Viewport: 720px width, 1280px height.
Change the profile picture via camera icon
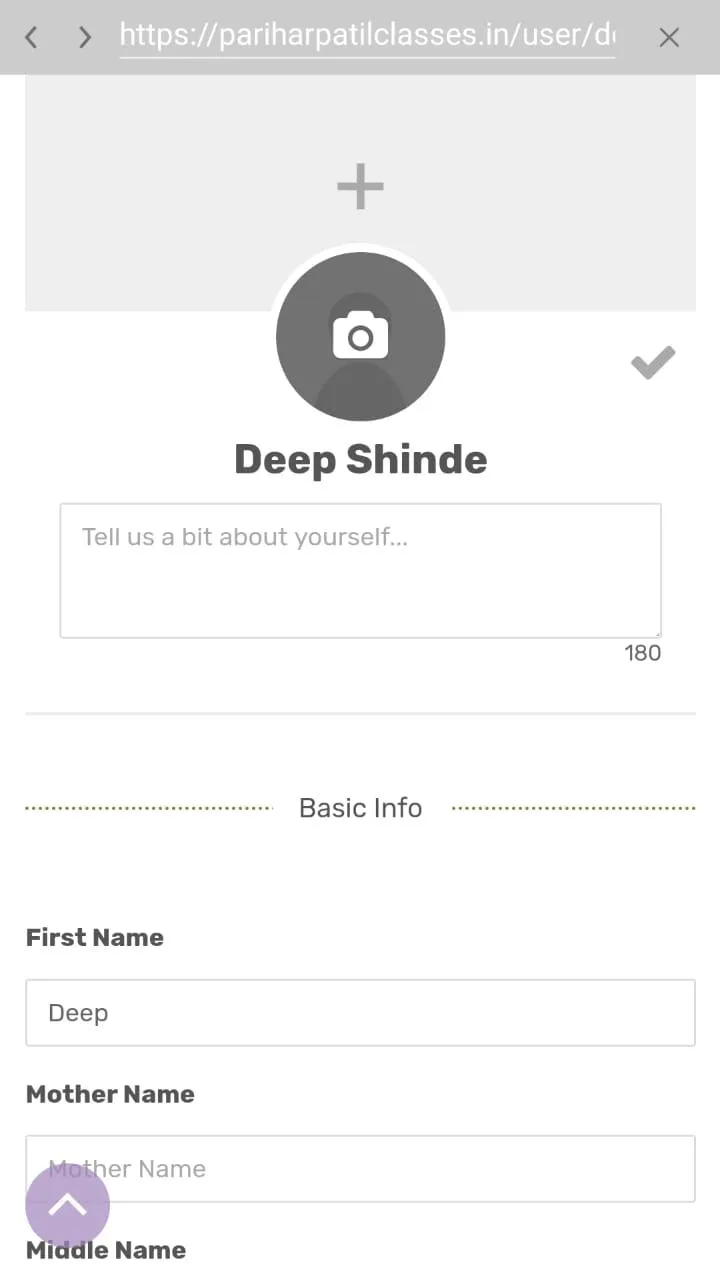(x=360, y=336)
